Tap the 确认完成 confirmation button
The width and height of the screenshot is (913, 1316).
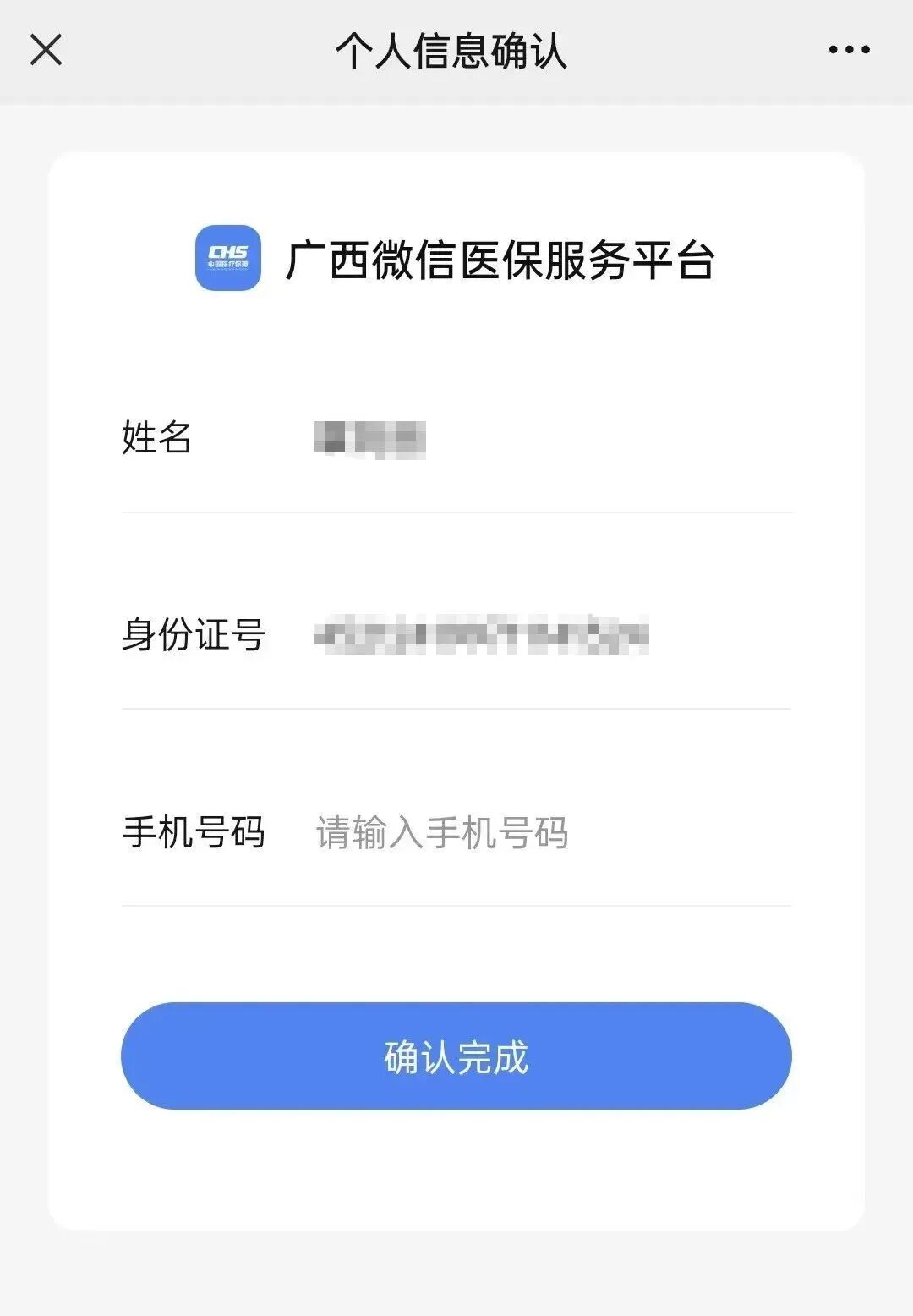click(x=456, y=1056)
